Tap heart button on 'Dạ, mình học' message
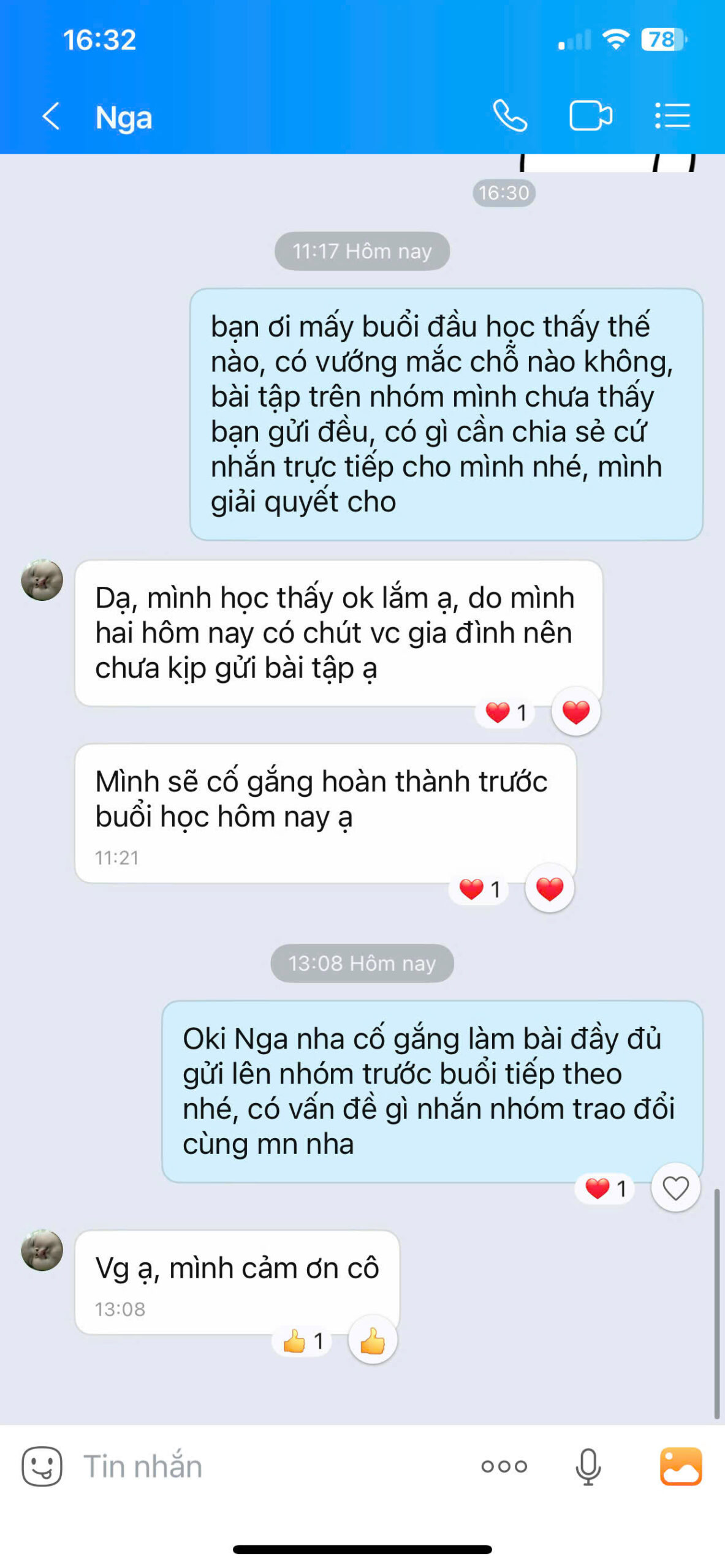 click(575, 712)
